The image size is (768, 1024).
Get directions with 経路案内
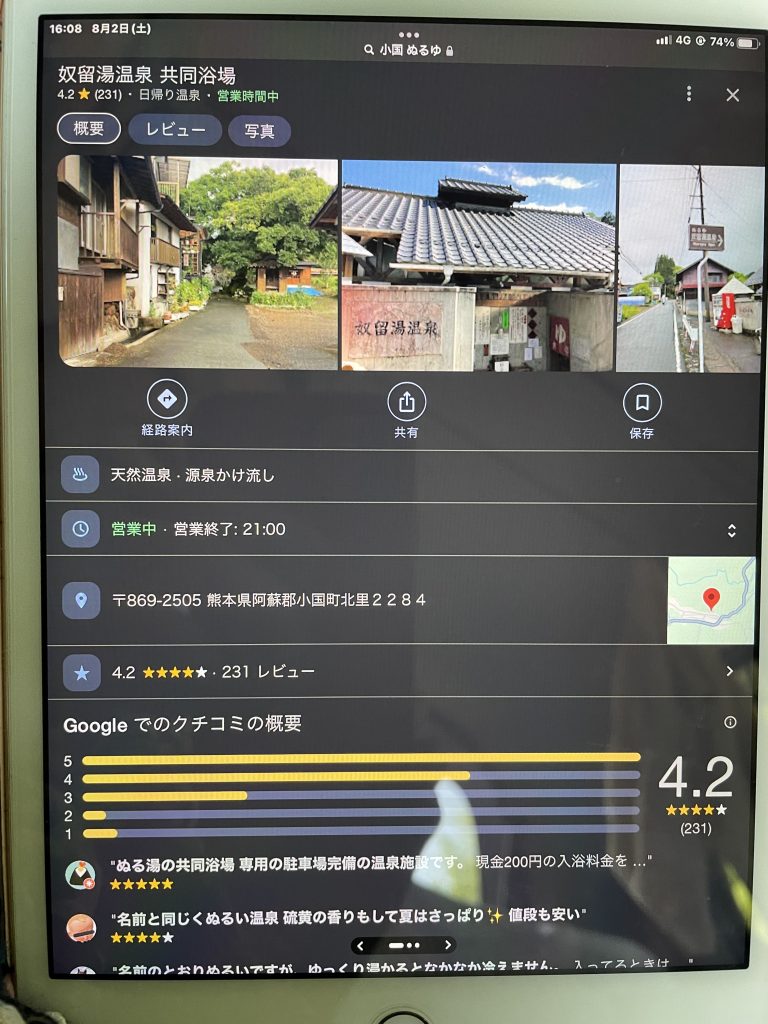pos(167,400)
